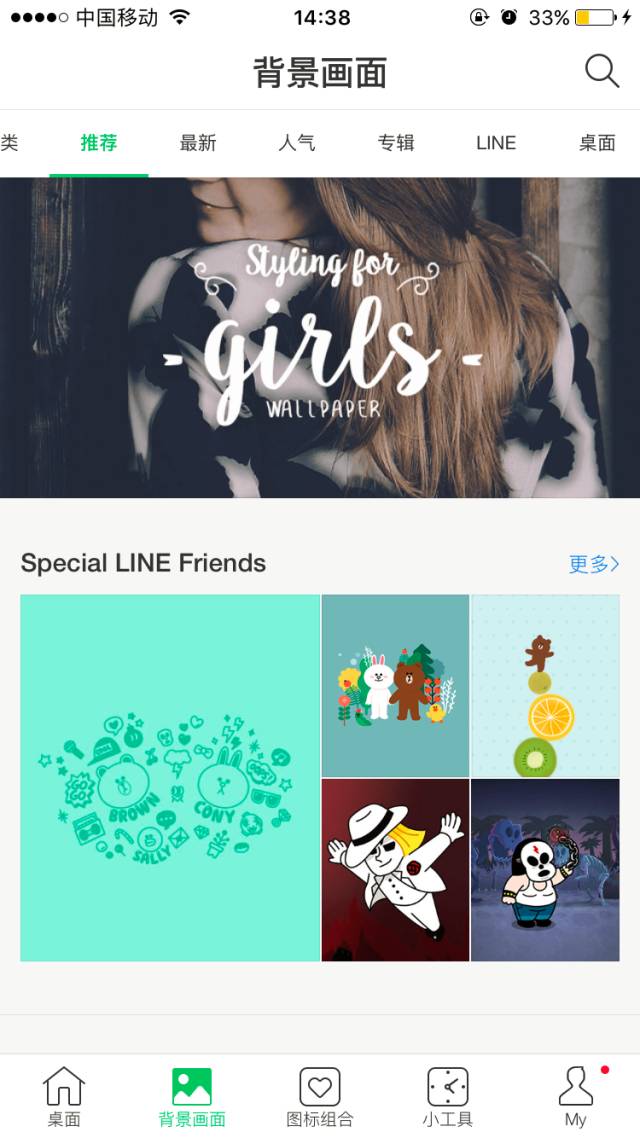Open the 图标组合 bottom tab
The image size is (640, 1138).
[320, 1096]
